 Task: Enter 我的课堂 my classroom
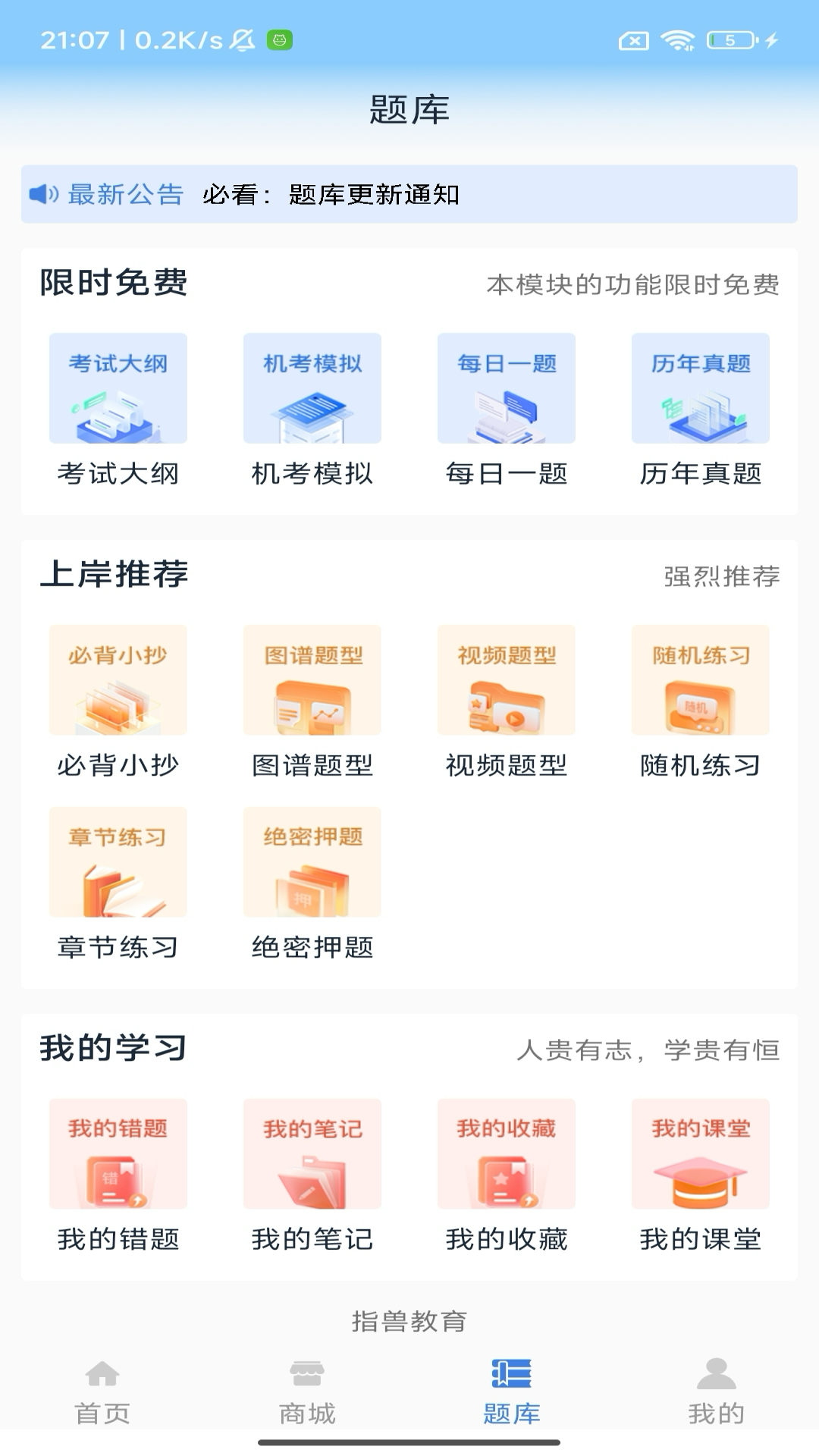(700, 1153)
